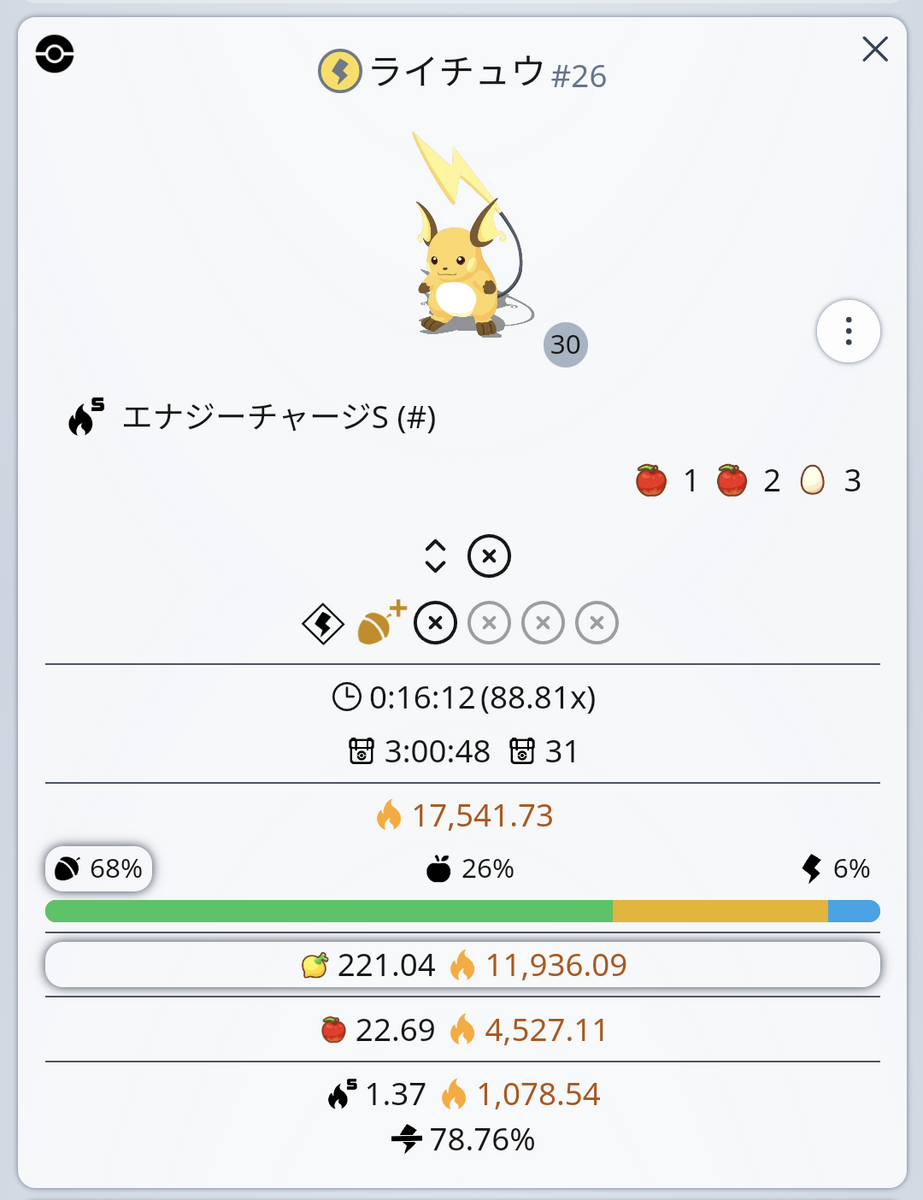Image resolution: width=923 pixels, height=1200 pixels.
Task: Tap the acorn plus sub-skill icon
Action: pos(381,623)
